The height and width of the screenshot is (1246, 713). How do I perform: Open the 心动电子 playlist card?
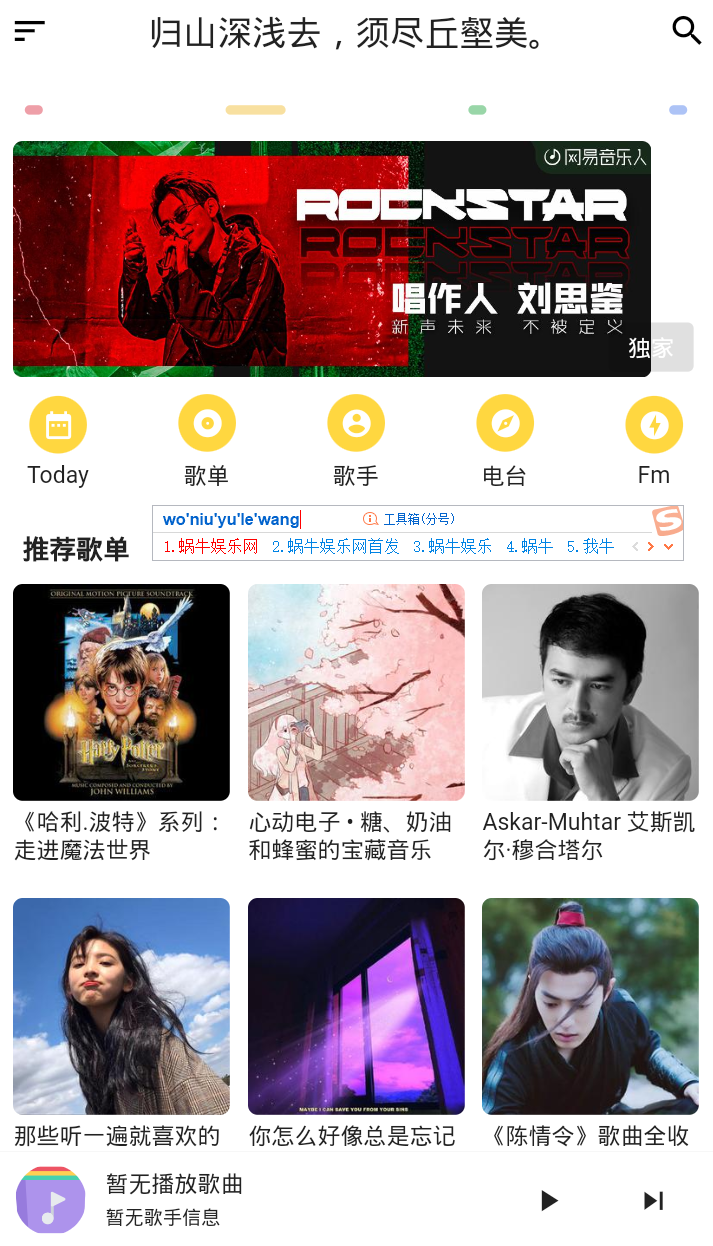coord(356,692)
